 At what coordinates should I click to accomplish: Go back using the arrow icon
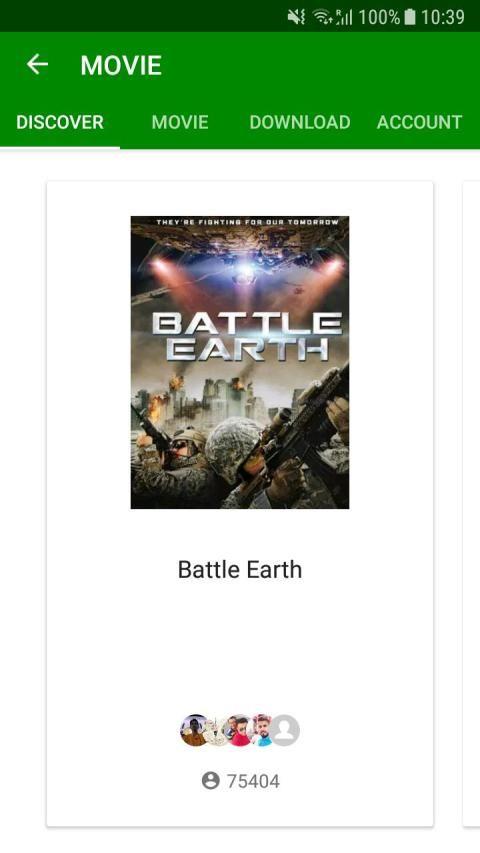(38, 65)
